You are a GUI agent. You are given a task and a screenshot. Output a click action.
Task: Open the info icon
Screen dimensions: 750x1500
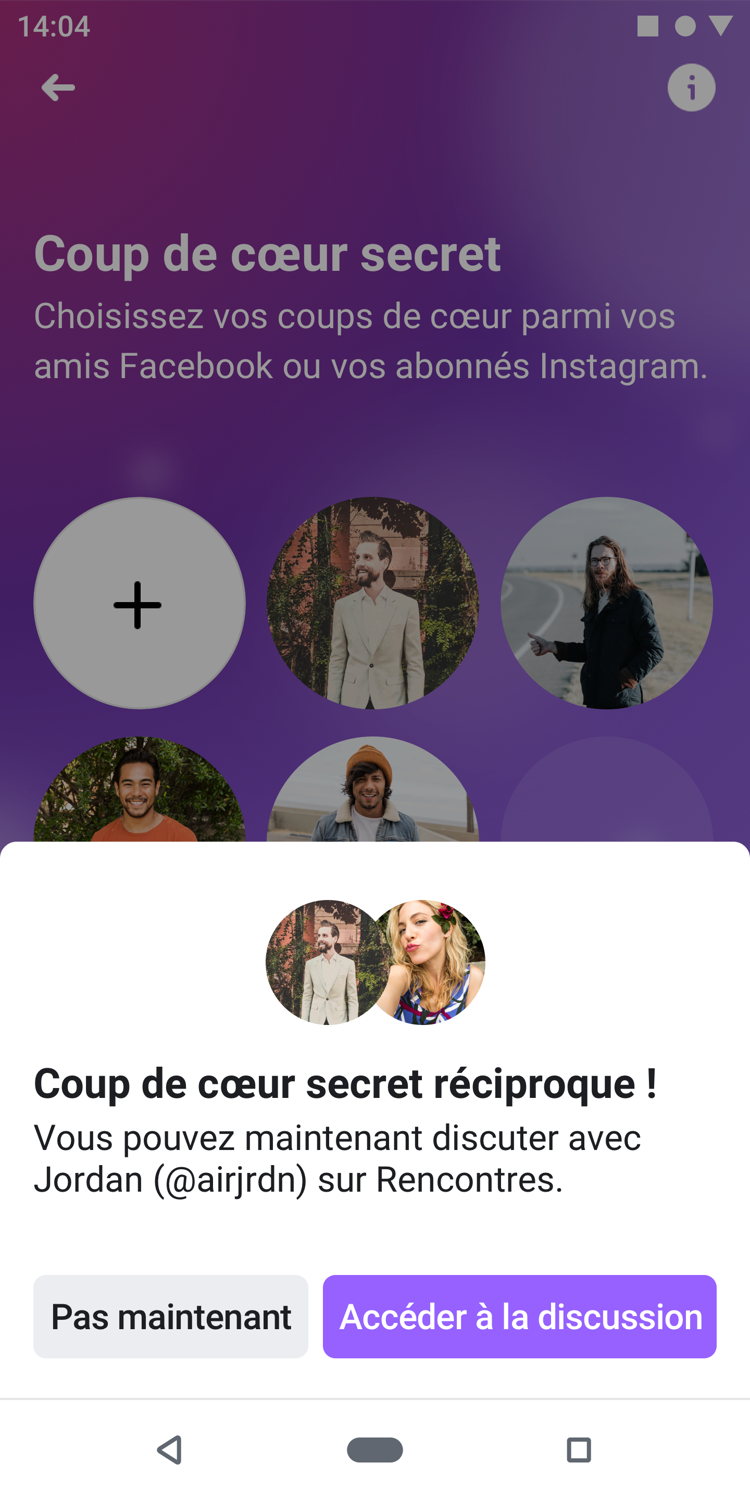pyautogui.click(x=691, y=88)
